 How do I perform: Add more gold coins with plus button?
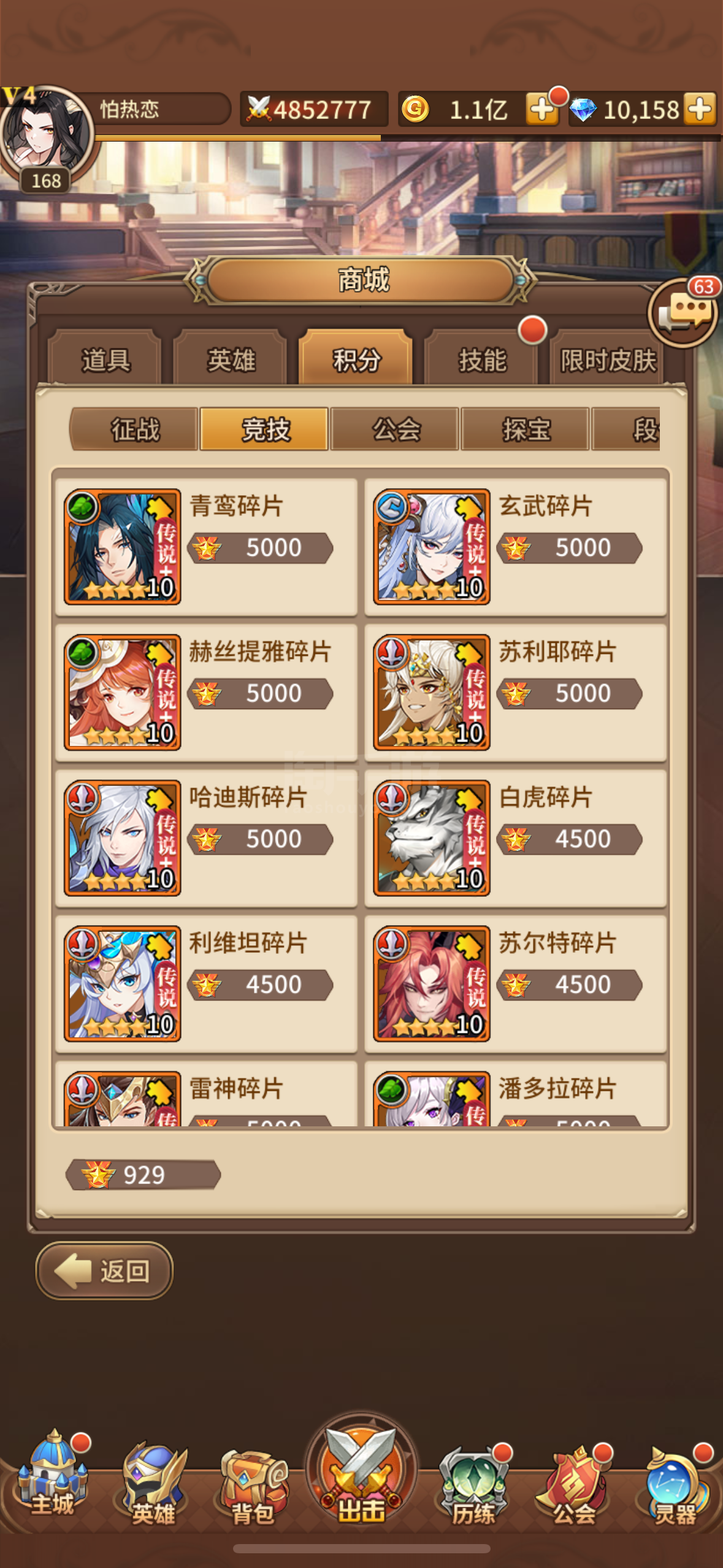[x=542, y=109]
